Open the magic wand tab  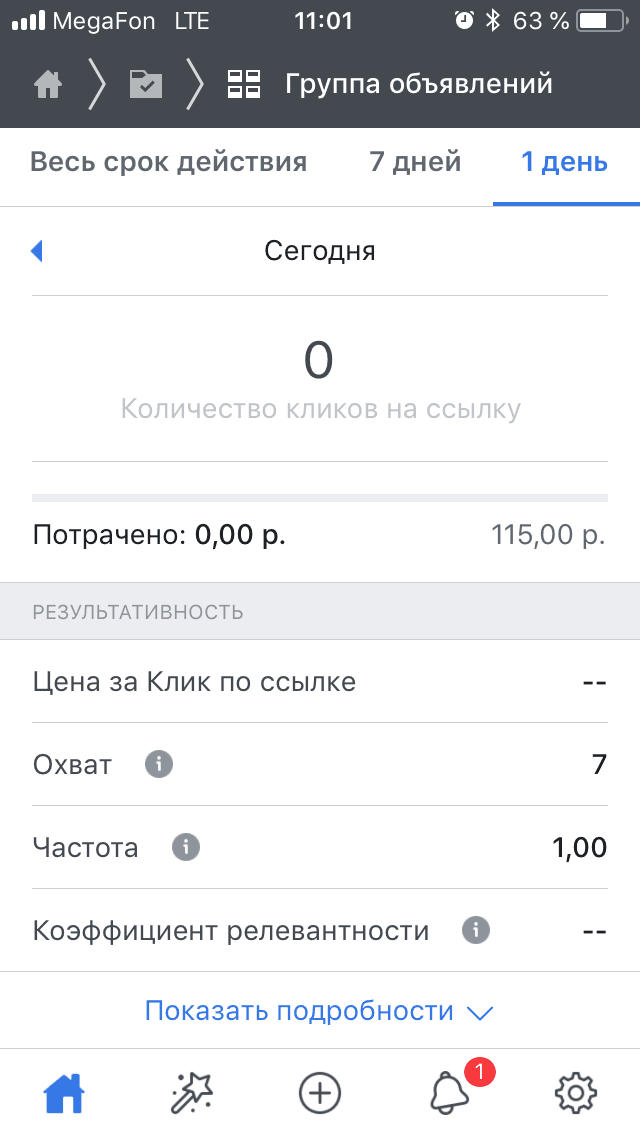point(191,1093)
